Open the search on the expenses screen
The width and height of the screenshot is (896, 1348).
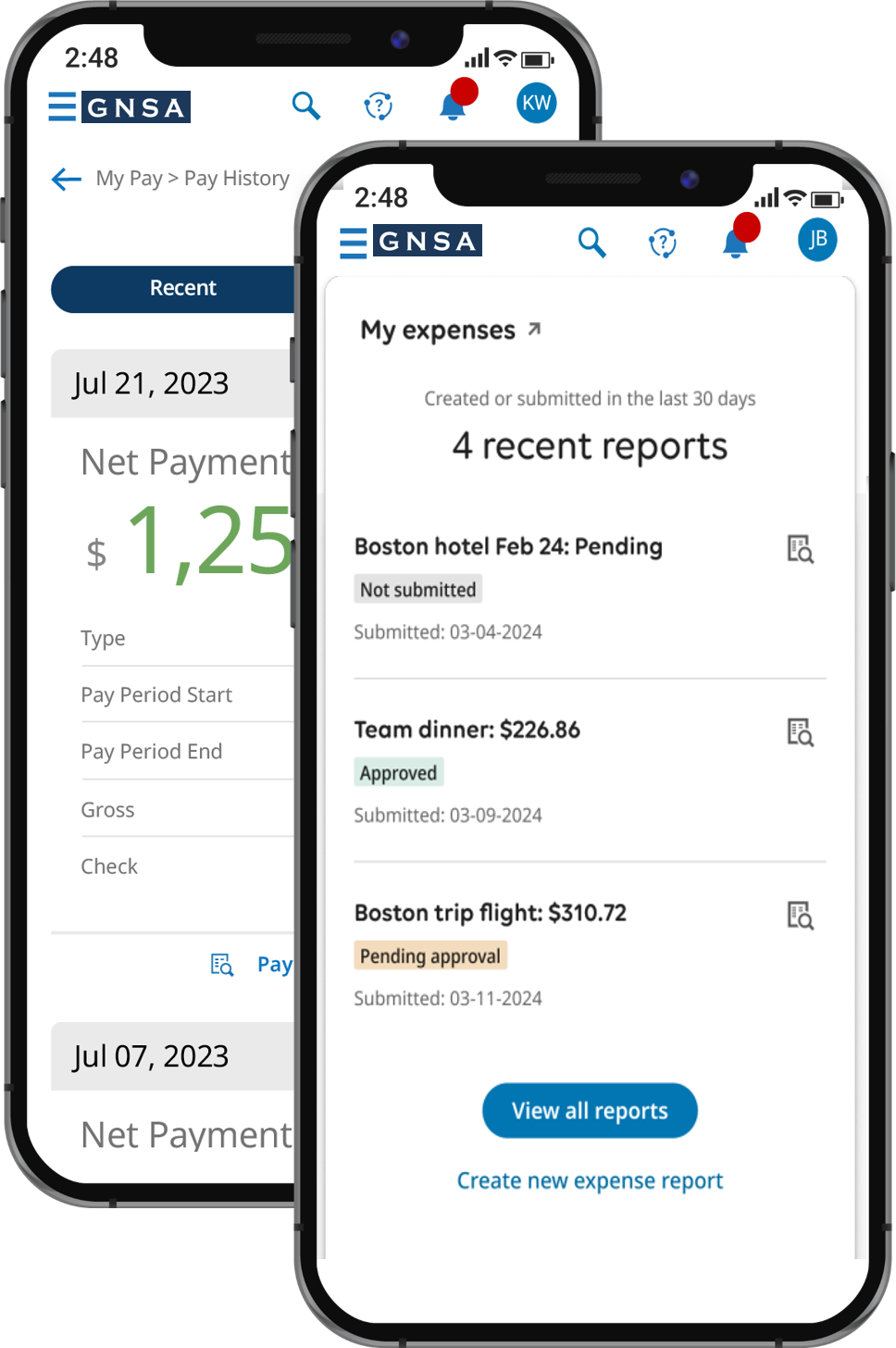pos(591,242)
